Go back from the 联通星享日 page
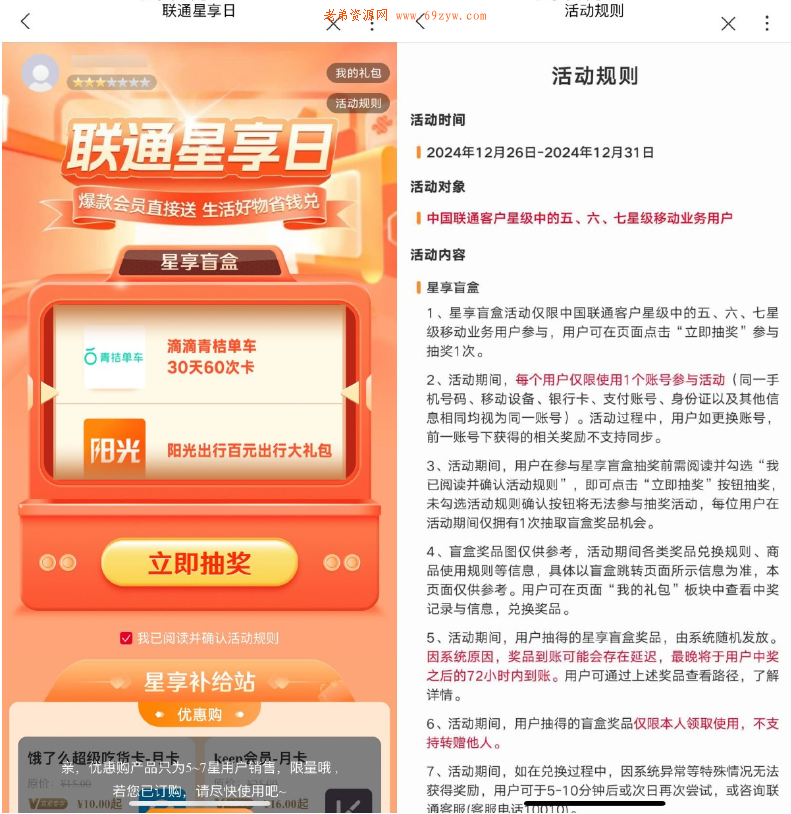This screenshot has height=814, width=791. coord(25,21)
